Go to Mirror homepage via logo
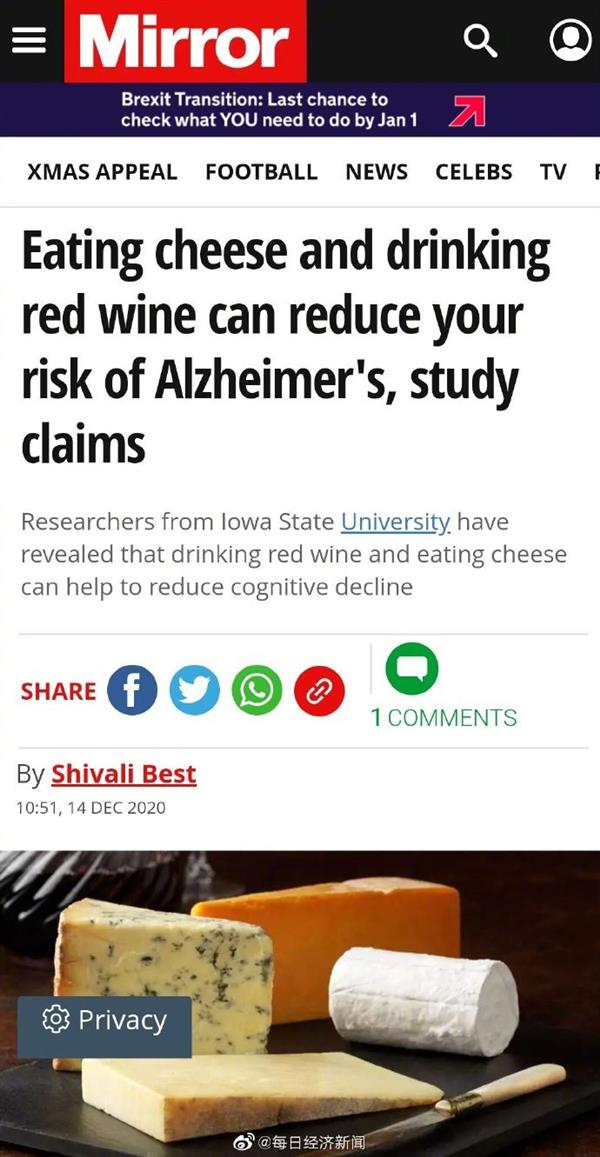The width and height of the screenshot is (600, 1157). click(185, 43)
